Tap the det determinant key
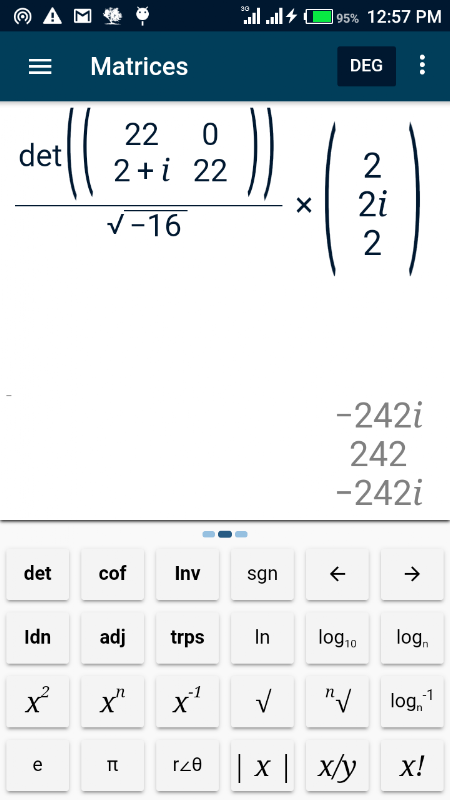This screenshot has height=800, width=450. click(38, 574)
